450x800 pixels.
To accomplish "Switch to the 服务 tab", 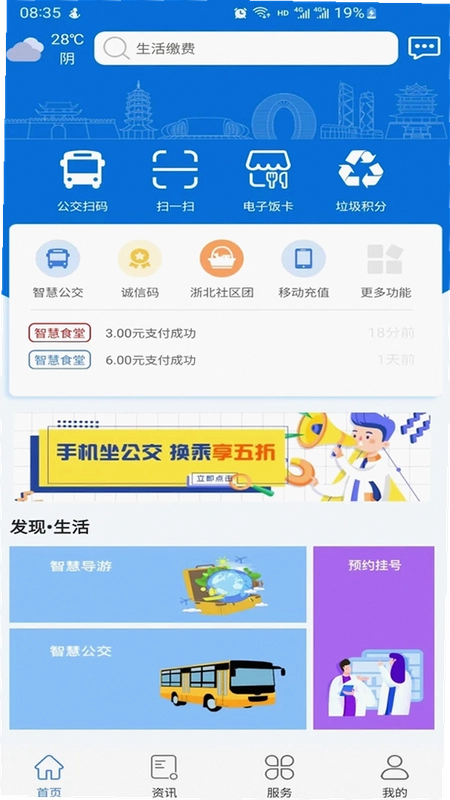I will (x=280, y=776).
